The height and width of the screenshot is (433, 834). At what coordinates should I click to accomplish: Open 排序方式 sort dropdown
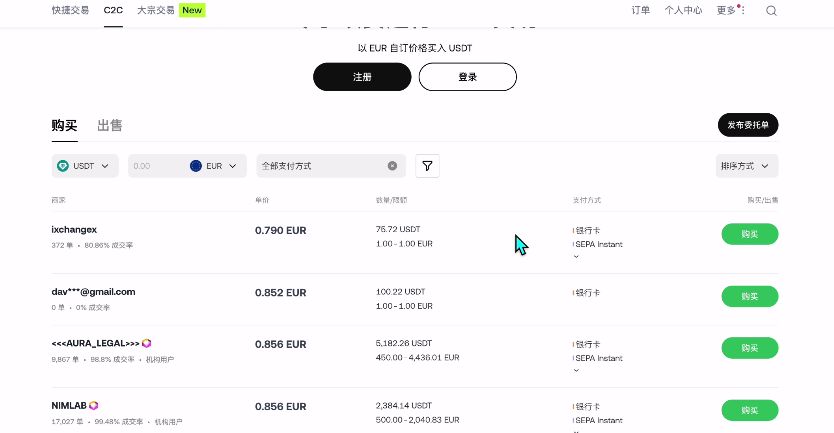(x=748, y=166)
